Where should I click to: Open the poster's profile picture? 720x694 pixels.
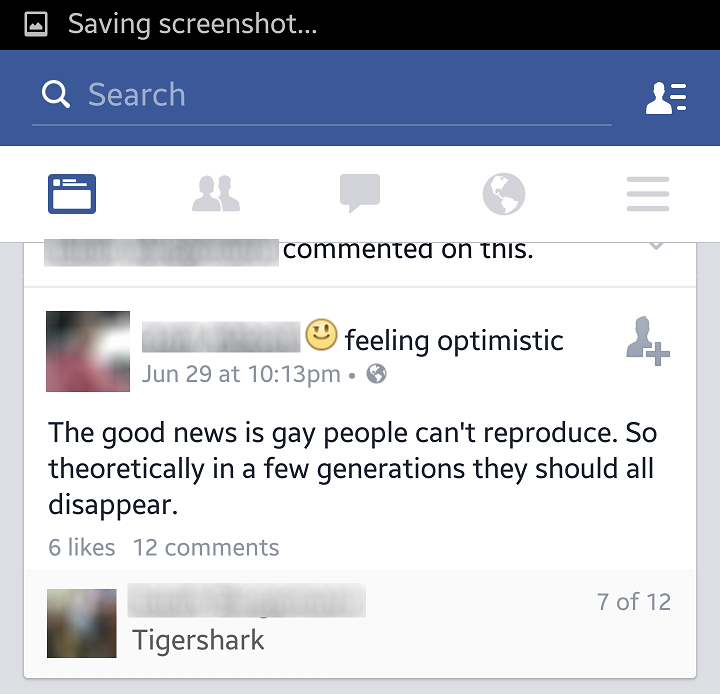pyautogui.click(x=88, y=351)
